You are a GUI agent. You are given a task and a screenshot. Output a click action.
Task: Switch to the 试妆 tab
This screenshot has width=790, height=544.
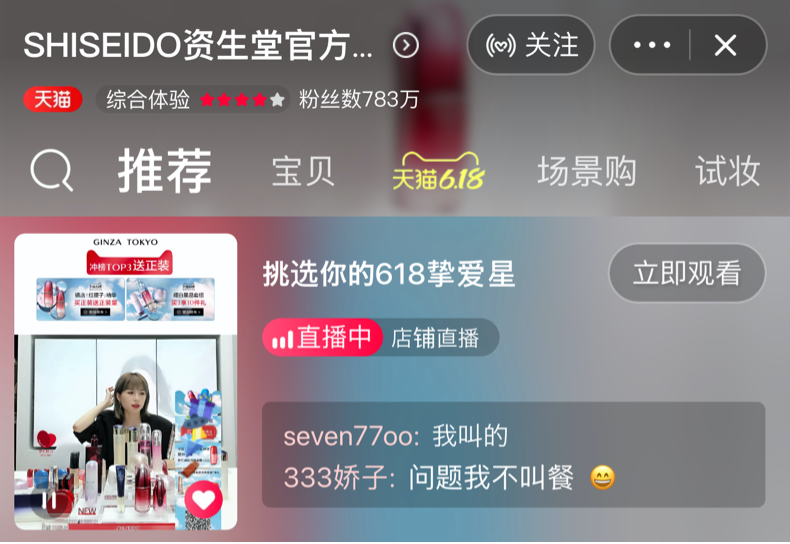(x=727, y=171)
